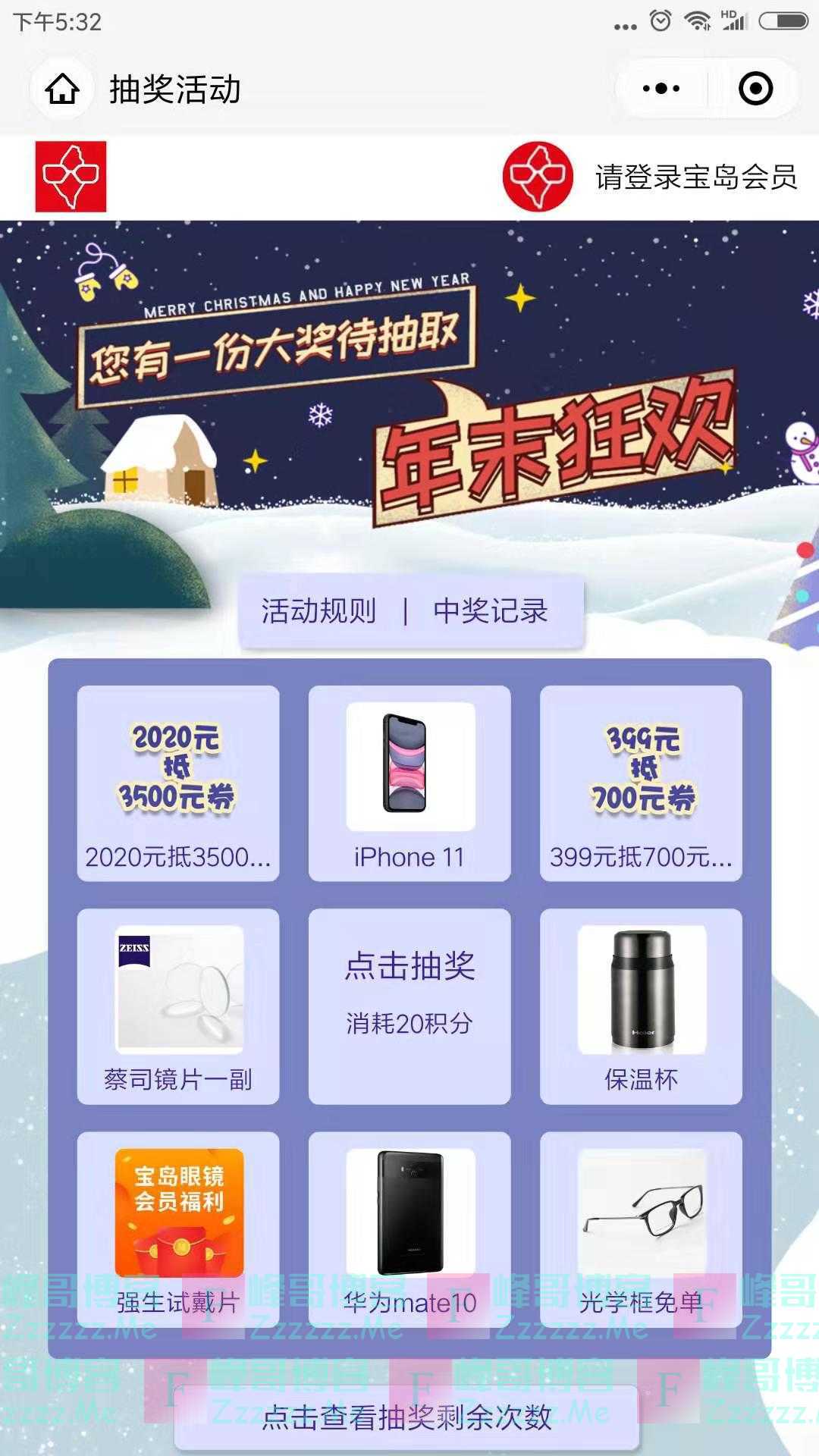Open the 399元抵700元券 prize tile
This screenshot has height=1456, width=819.
[x=641, y=783]
